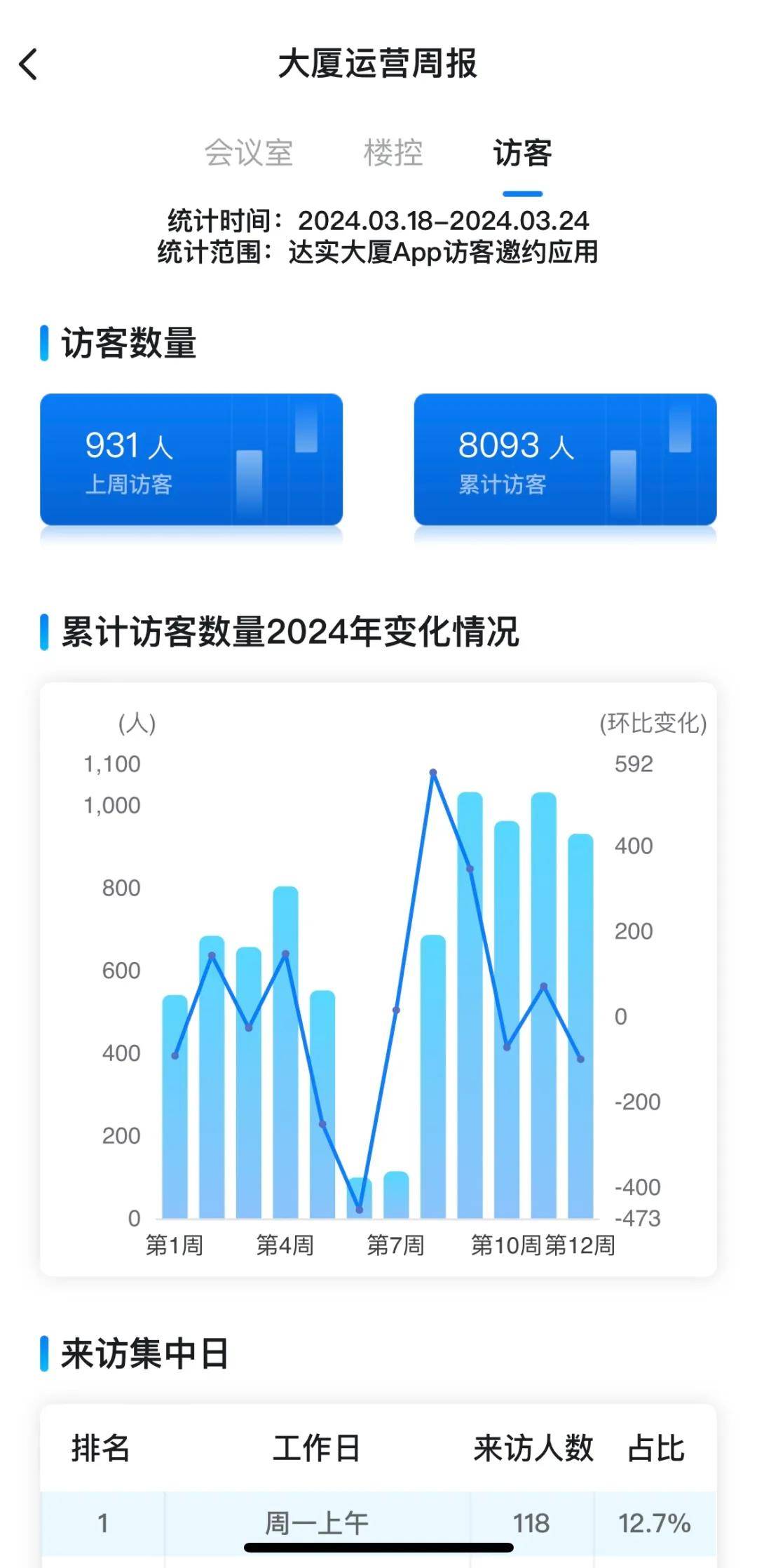This screenshot has width=757, height=1568.
Task: Tap the 统计时间 date range text
Action: tap(378, 218)
